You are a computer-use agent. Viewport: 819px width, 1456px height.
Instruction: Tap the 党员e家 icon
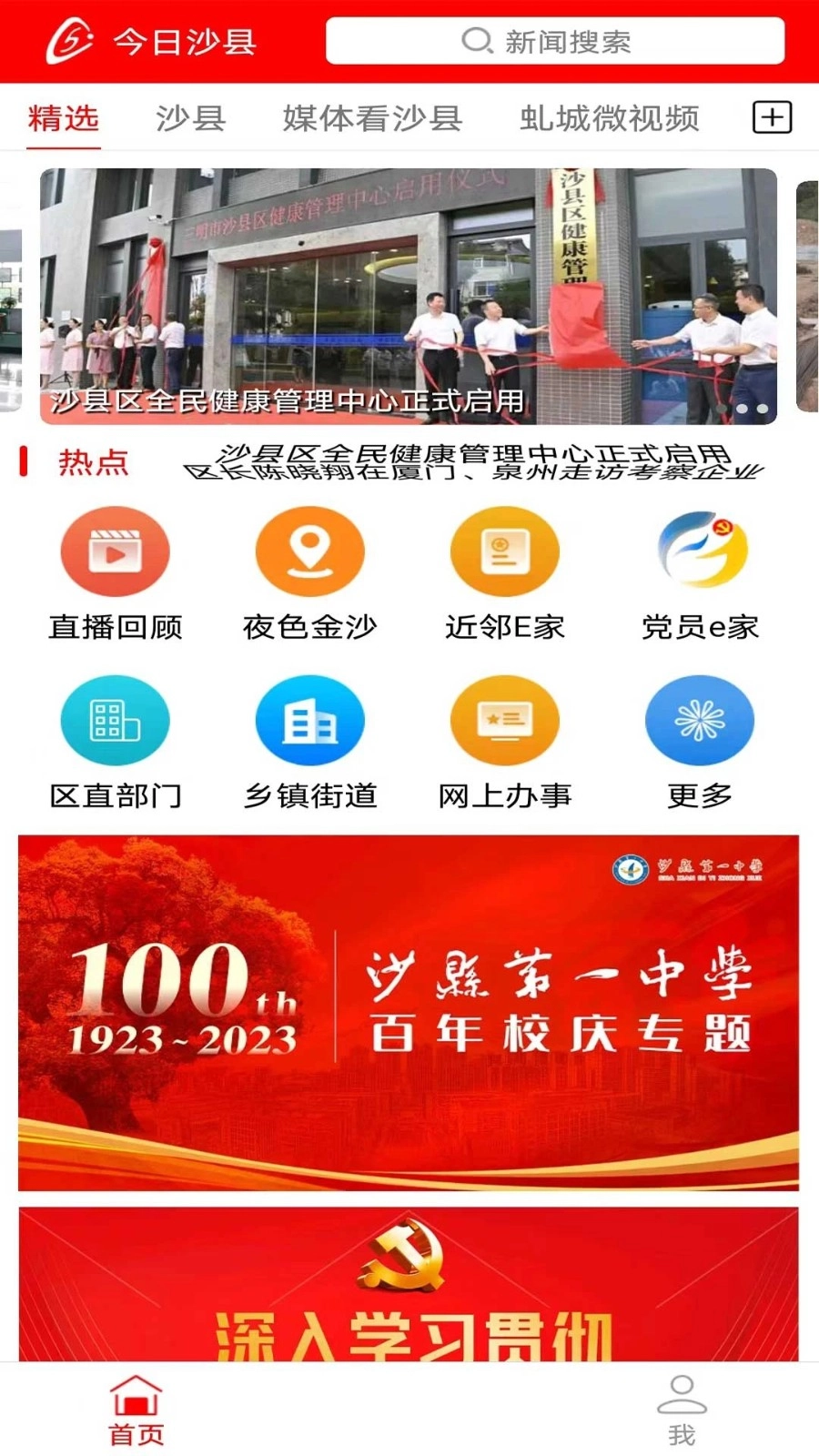(700, 551)
